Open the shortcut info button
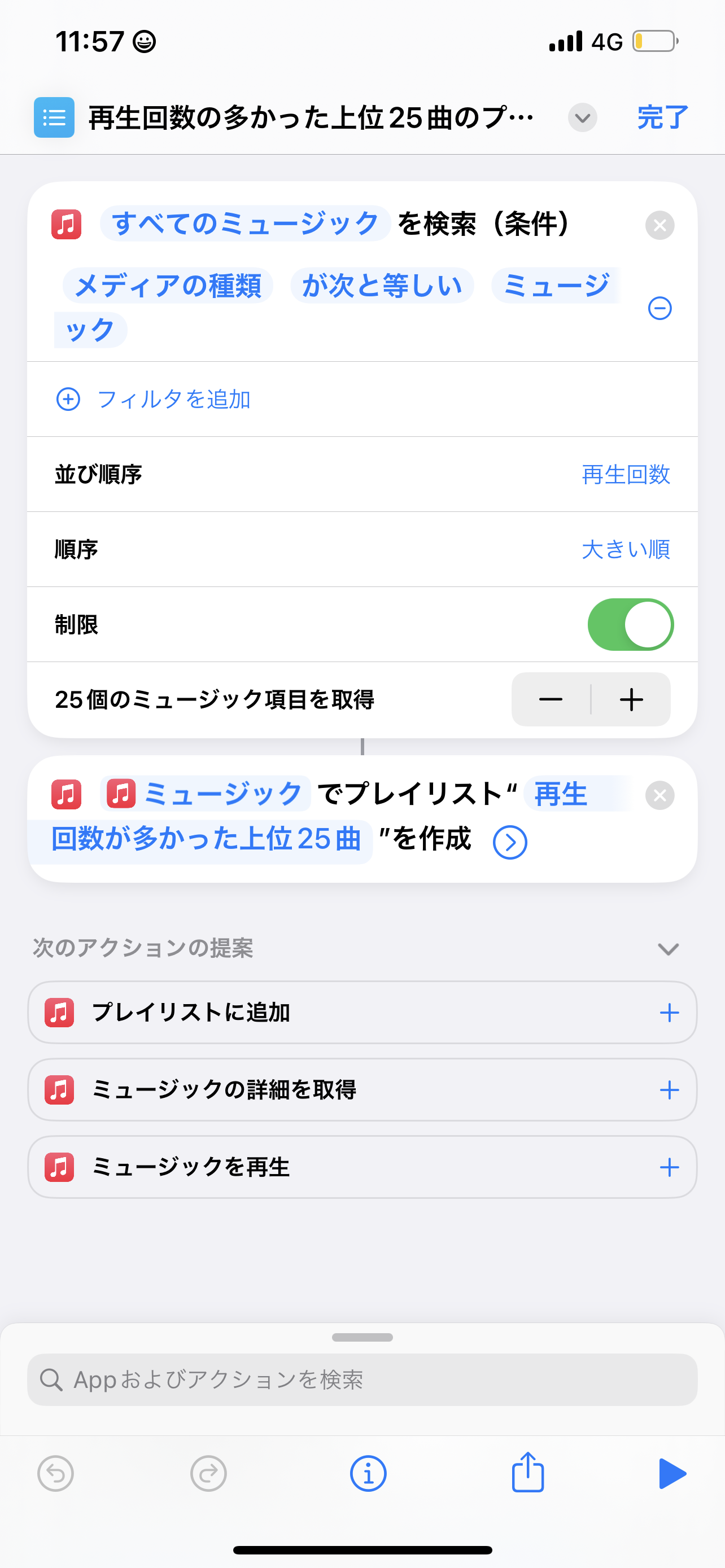The height and width of the screenshot is (1568, 725). pos(368,1474)
